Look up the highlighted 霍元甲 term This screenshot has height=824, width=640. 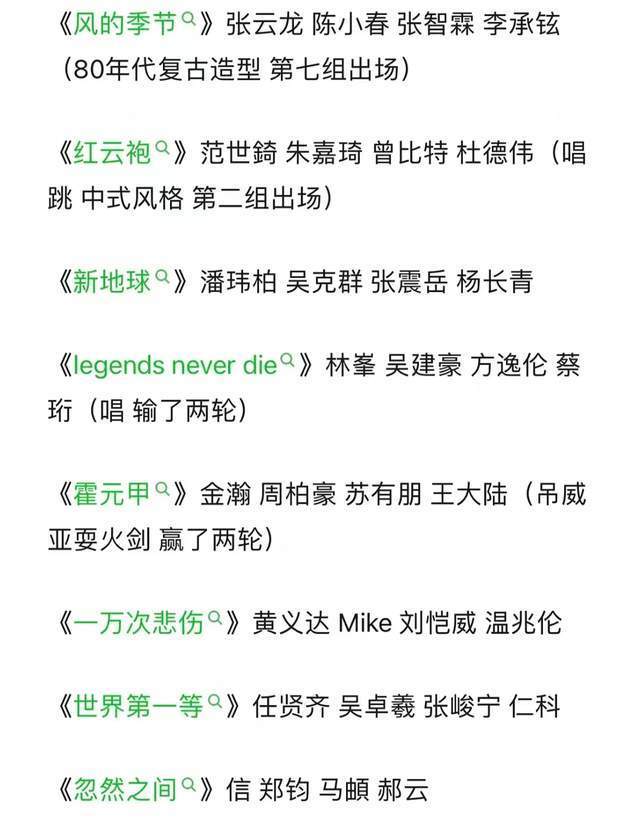coord(112,494)
